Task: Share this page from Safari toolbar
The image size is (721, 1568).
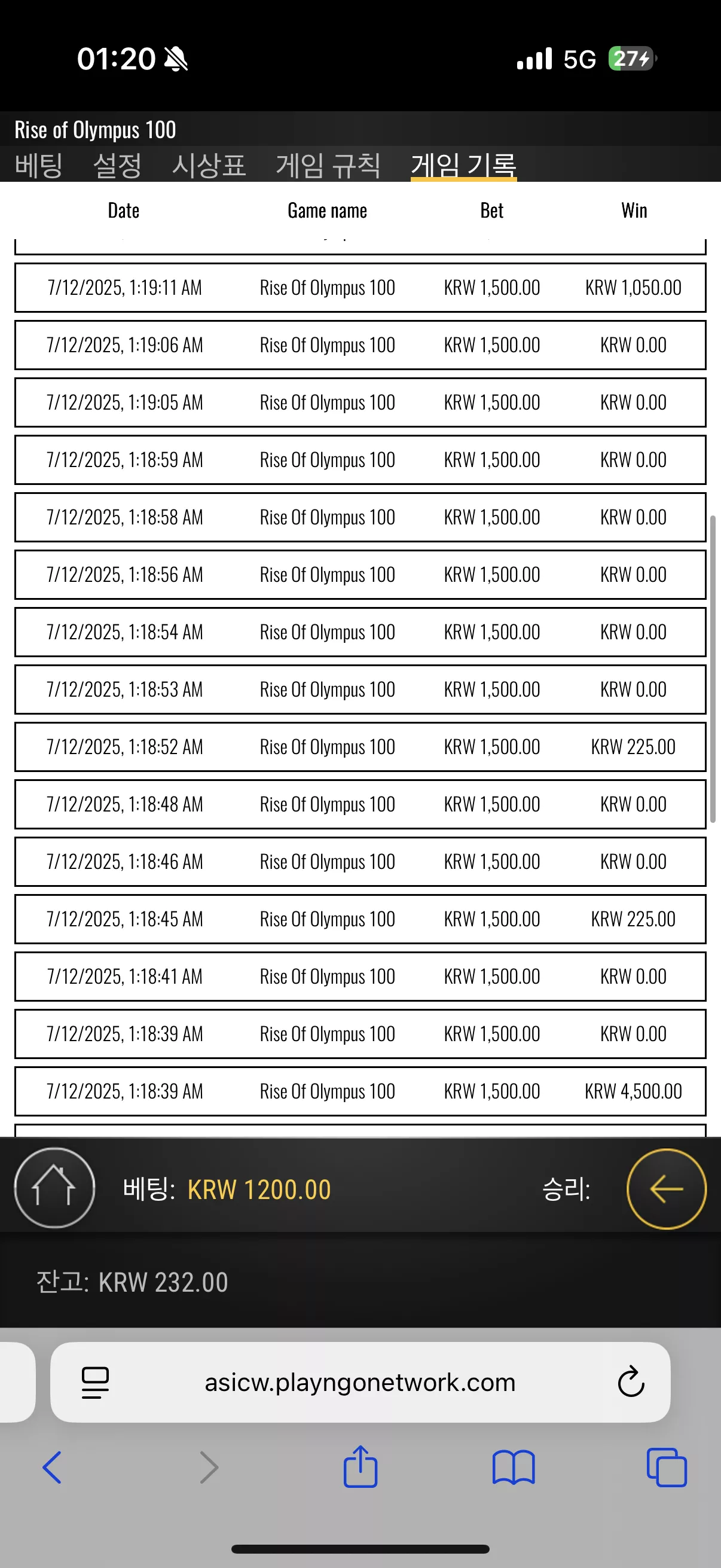Action: click(361, 1466)
